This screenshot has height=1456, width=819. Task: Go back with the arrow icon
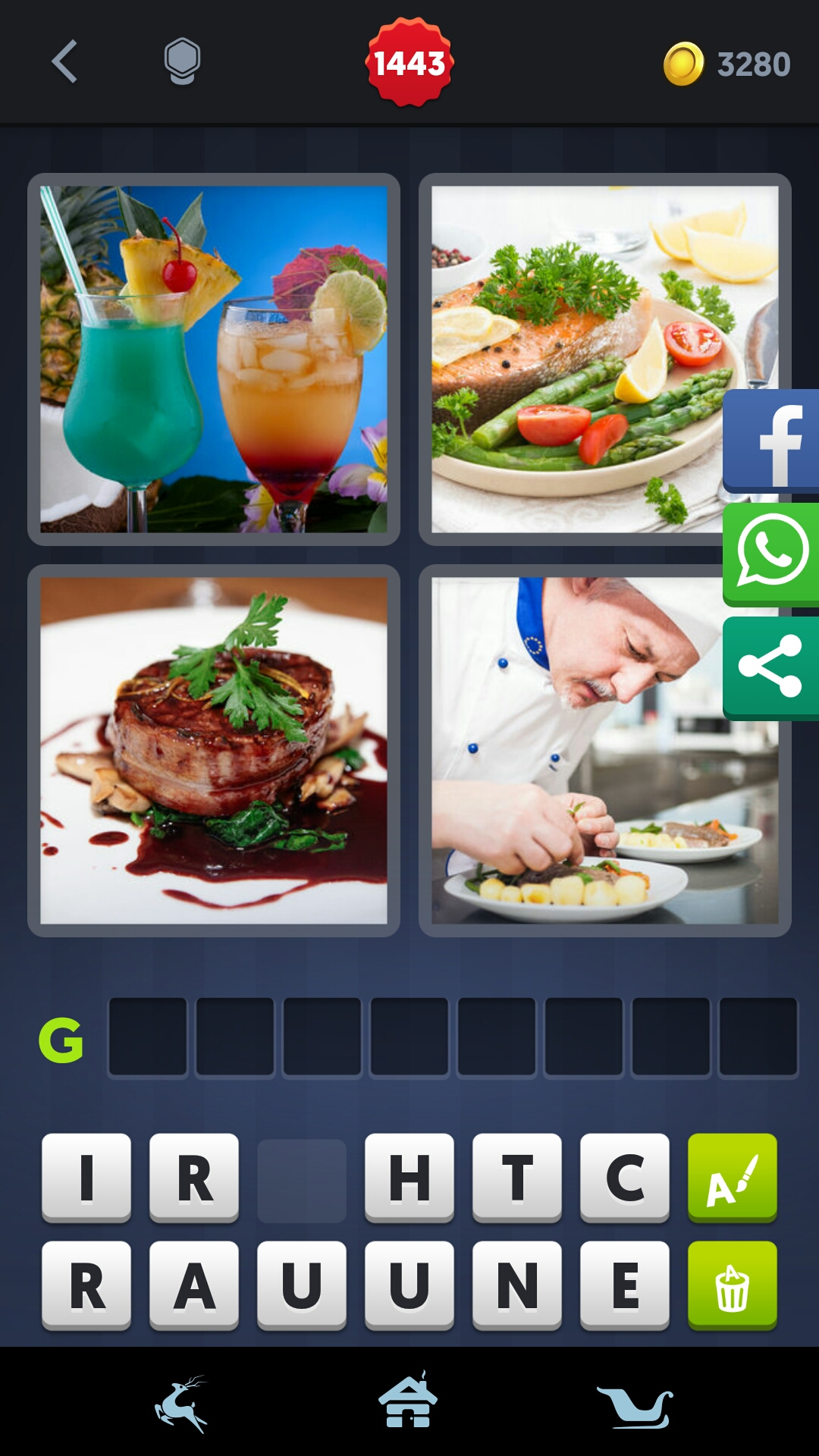65,61
